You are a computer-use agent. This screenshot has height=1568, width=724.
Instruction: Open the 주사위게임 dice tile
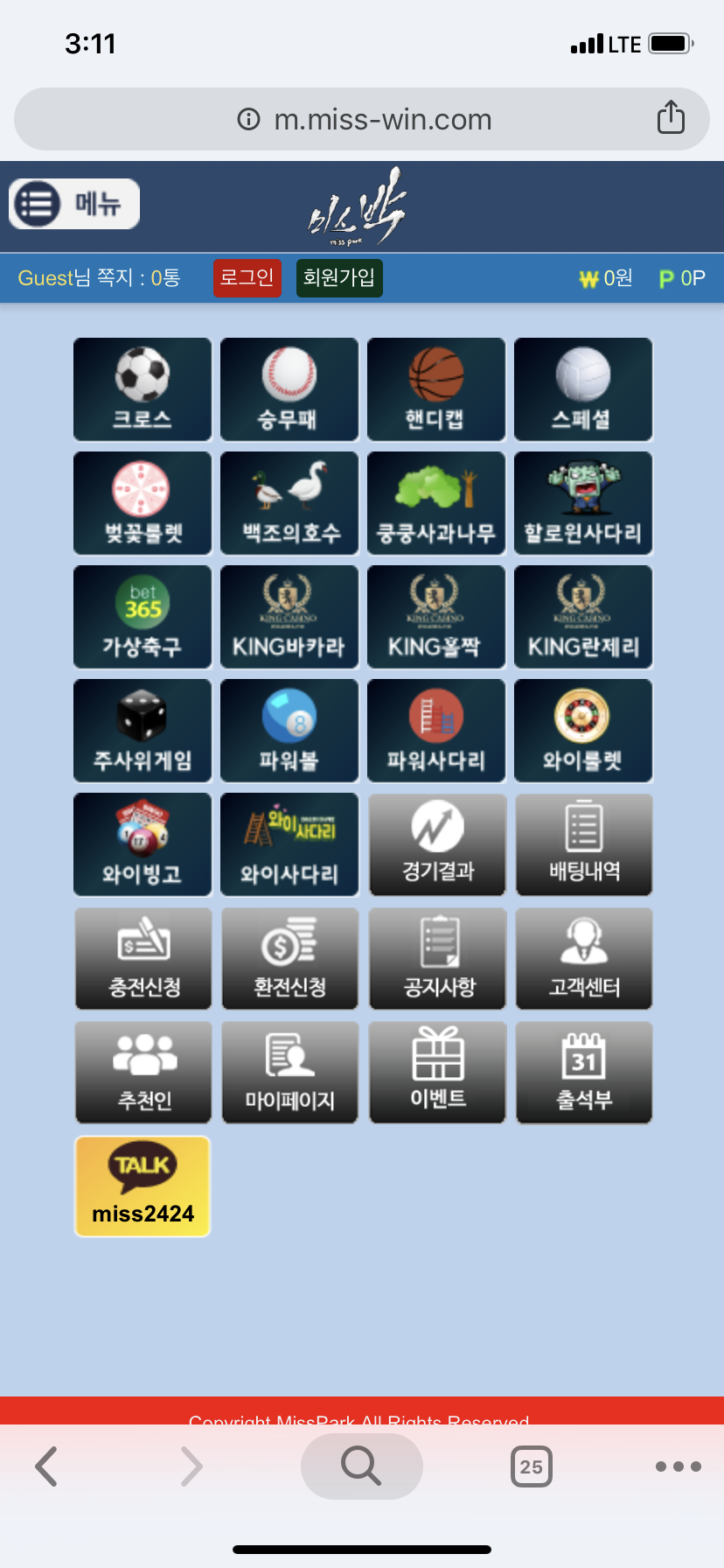143,731
